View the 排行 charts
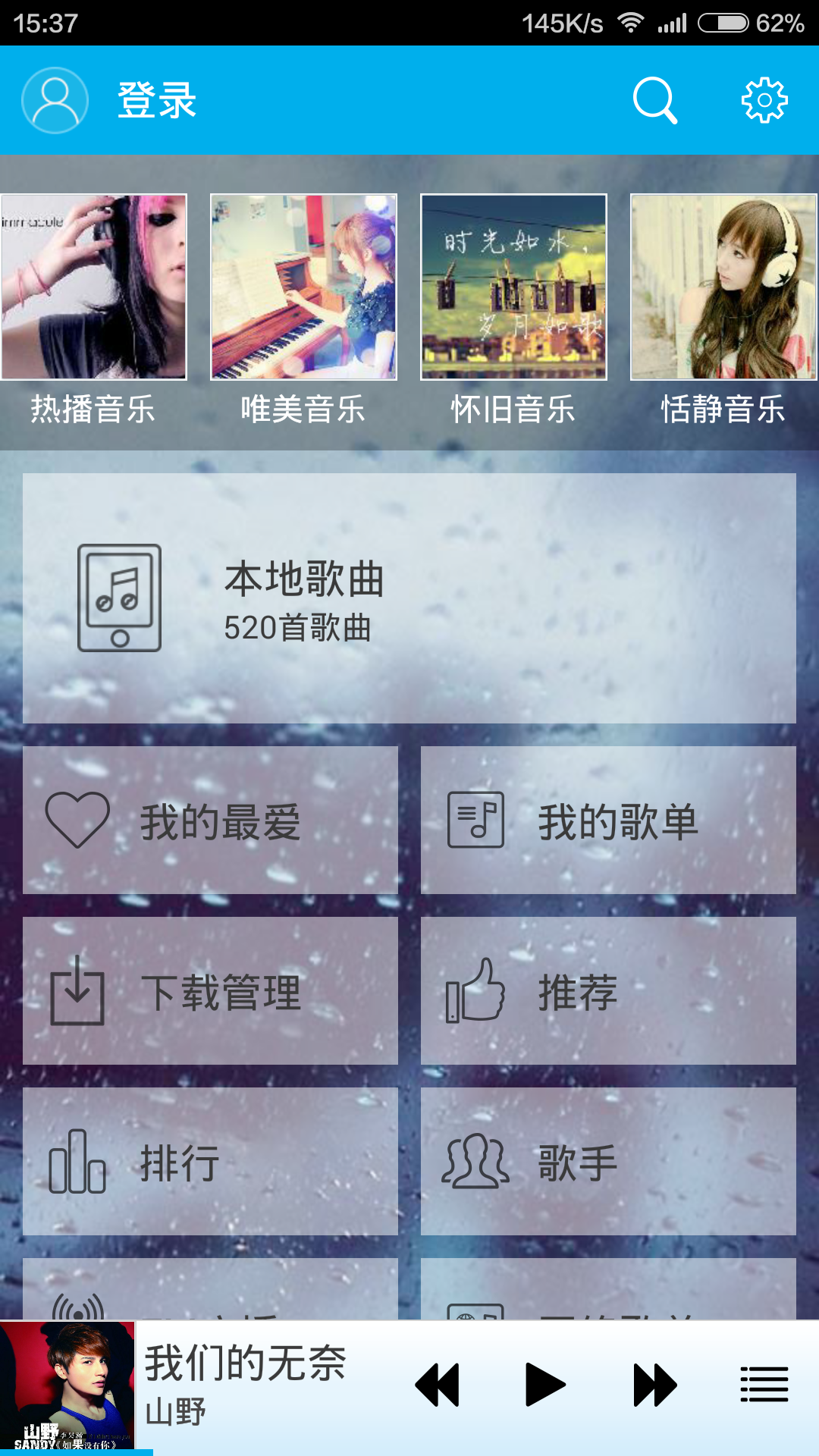Screen dimensions: 819x1456 (210, 1162)
